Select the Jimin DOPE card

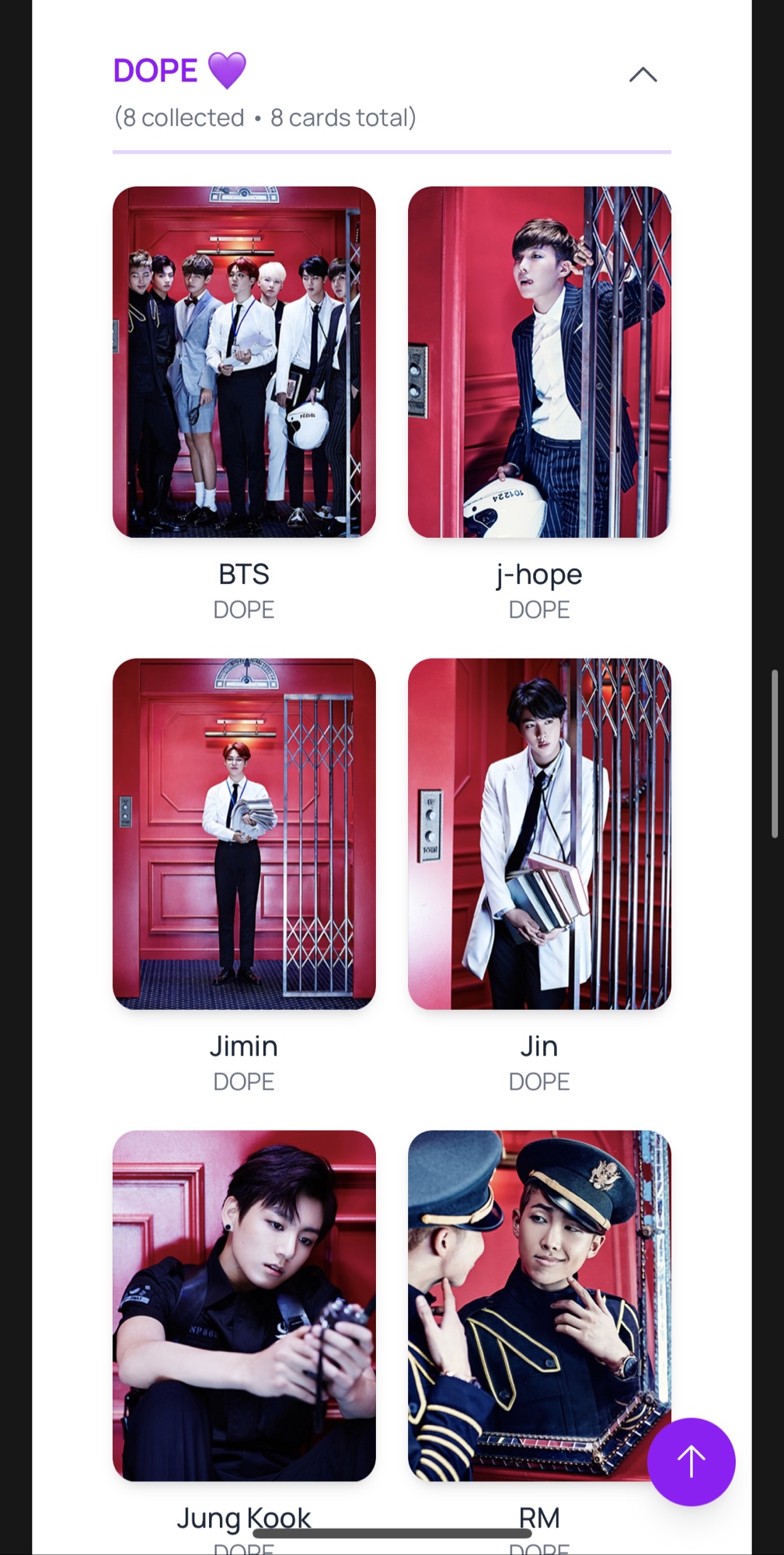[244, 833]
